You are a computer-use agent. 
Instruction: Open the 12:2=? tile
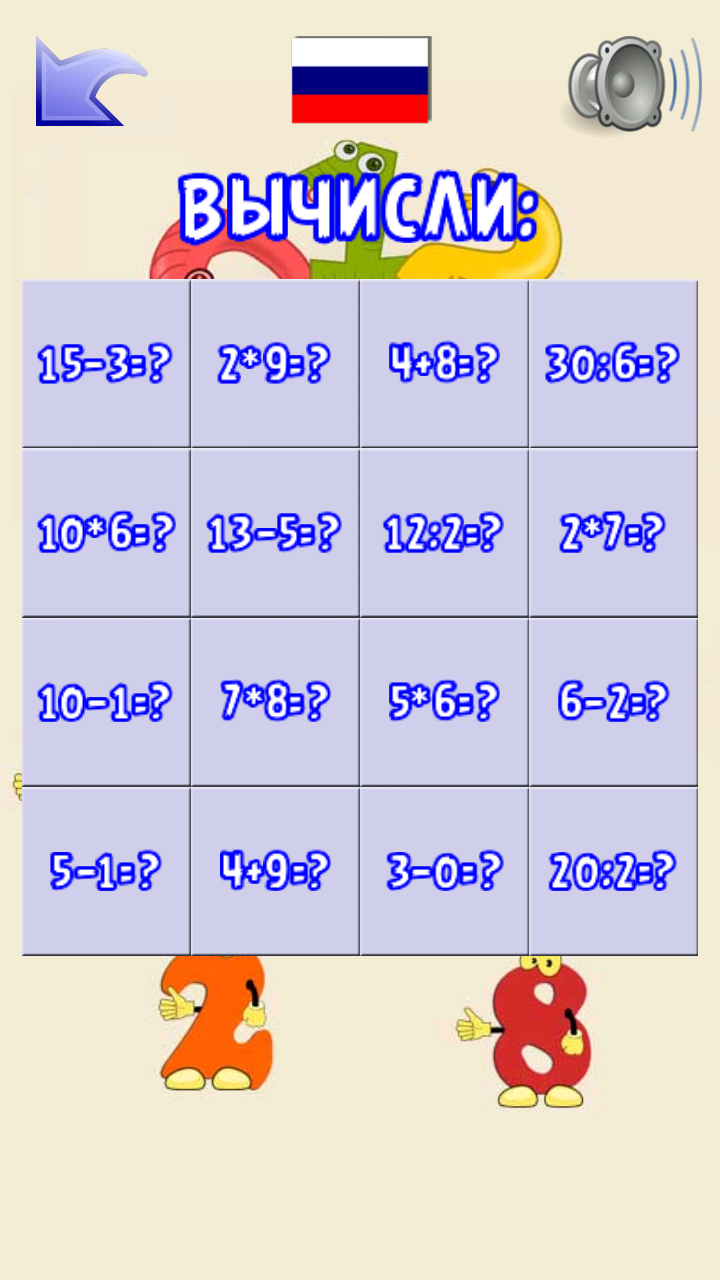click(444, 532)
